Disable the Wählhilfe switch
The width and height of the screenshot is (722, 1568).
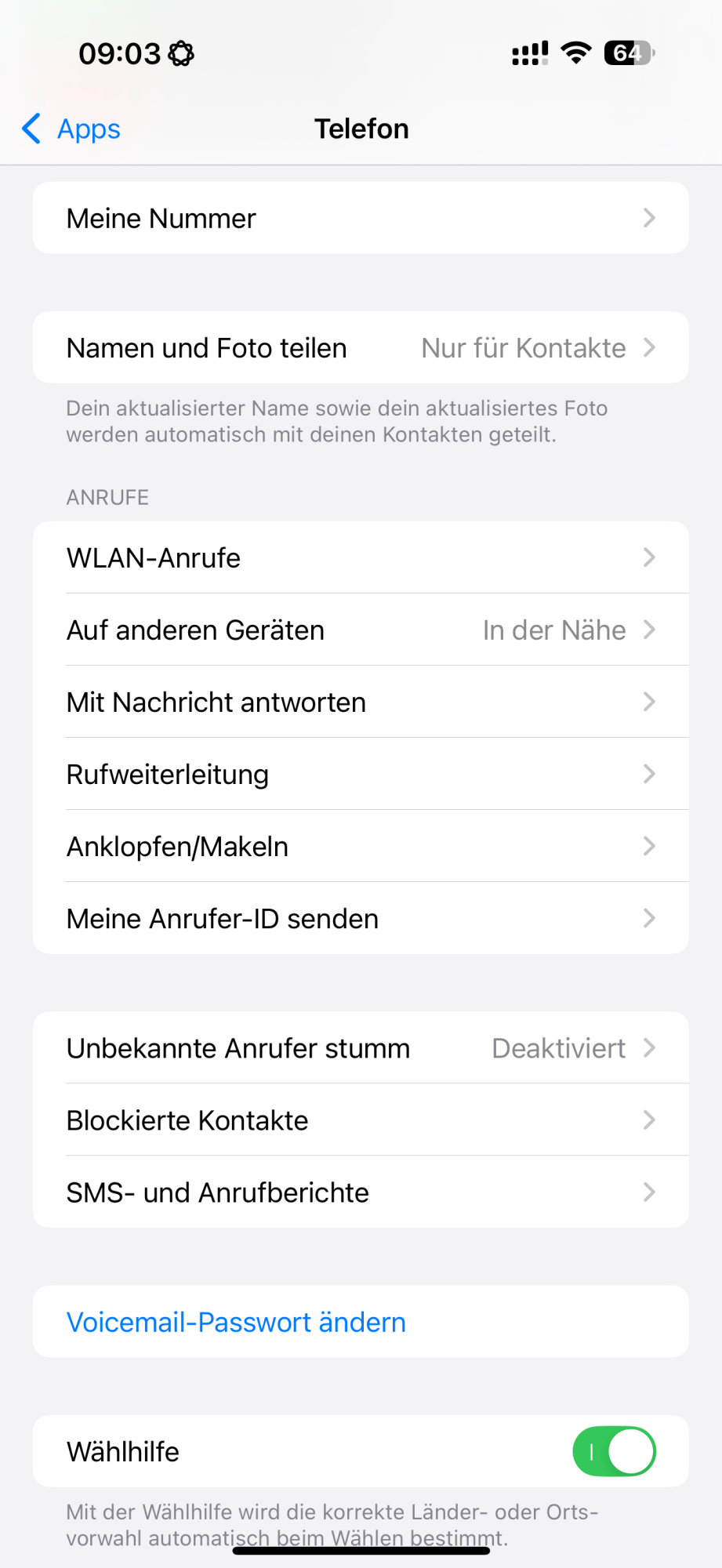(x=614, y=1452)
